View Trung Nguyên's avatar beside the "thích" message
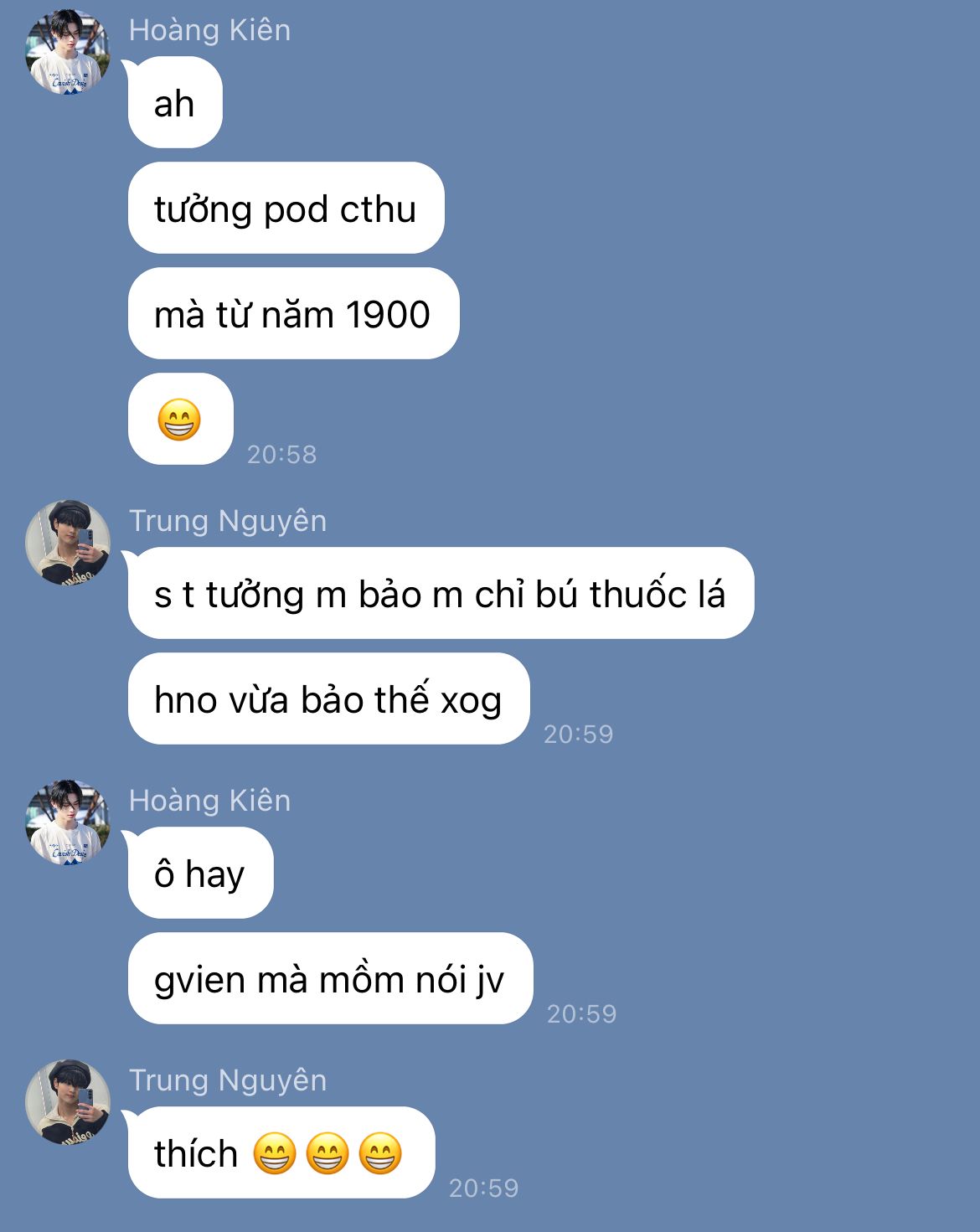 coord(68,1102)
